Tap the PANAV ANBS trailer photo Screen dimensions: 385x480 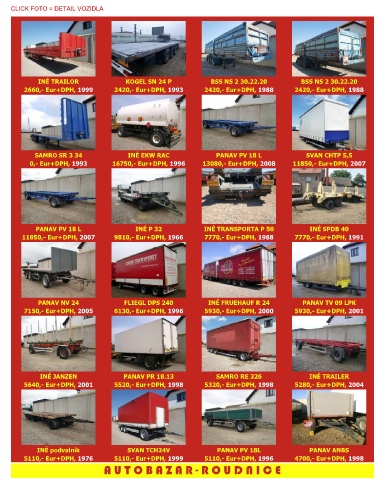tap(329, 418)
